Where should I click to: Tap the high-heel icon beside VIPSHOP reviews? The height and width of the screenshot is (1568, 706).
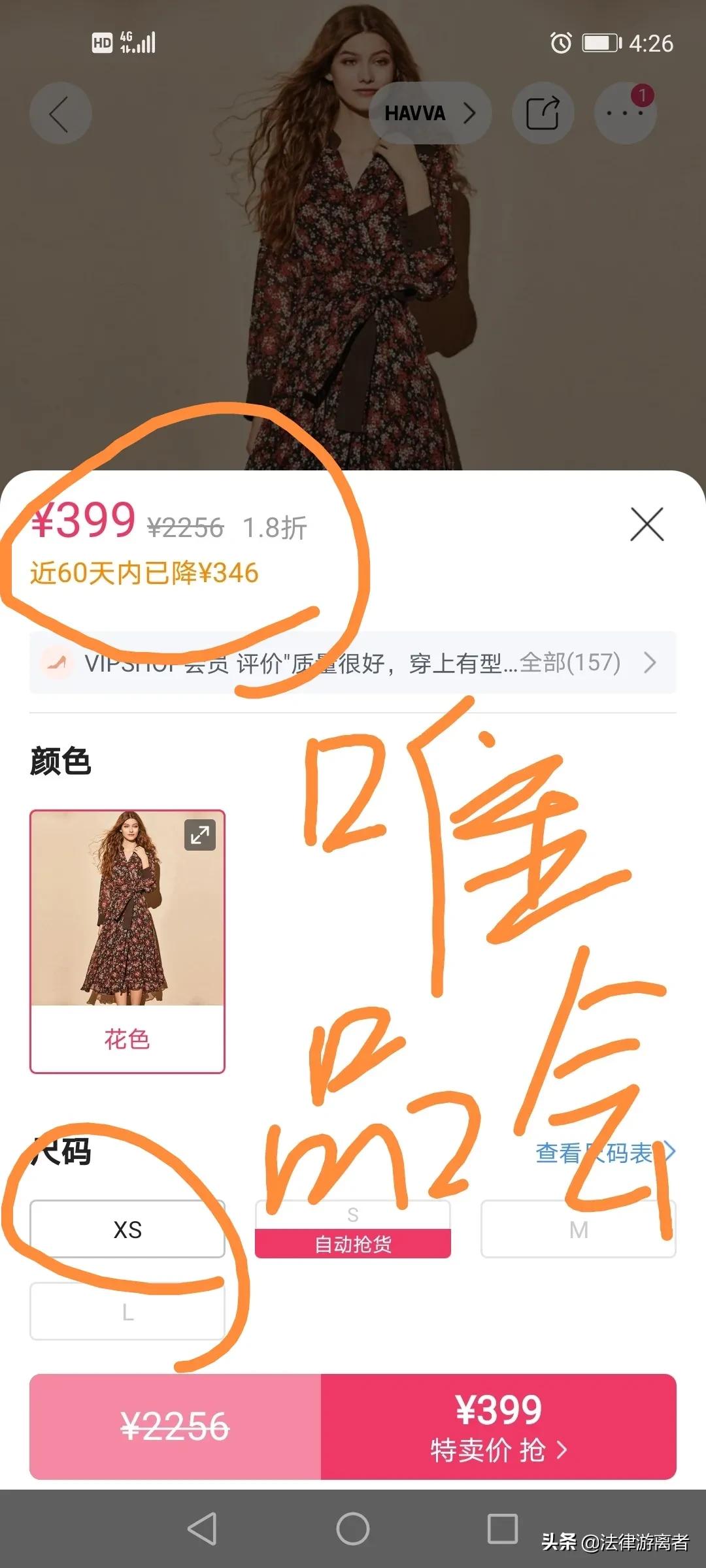coord(59,662)
